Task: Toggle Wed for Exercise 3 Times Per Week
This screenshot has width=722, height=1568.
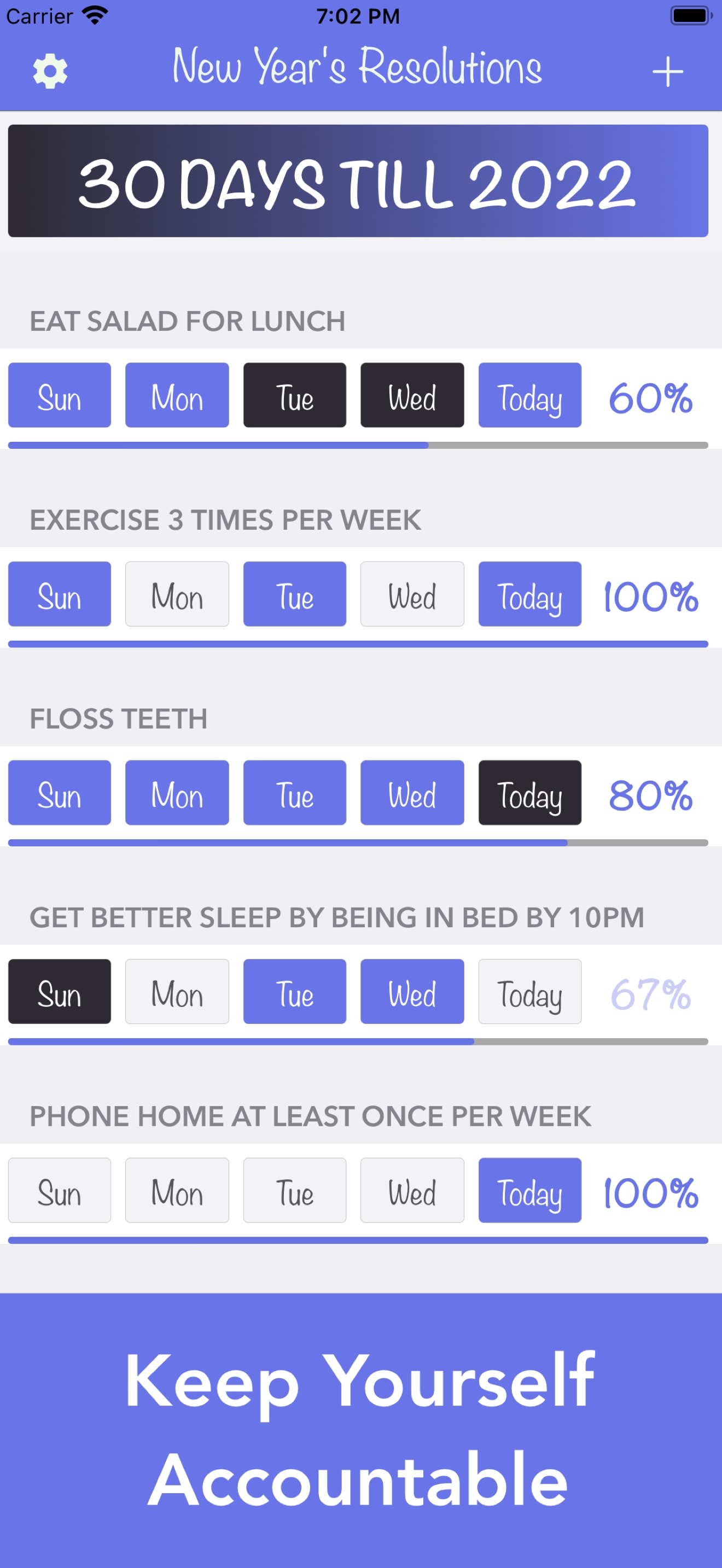Action: point(411,594)
